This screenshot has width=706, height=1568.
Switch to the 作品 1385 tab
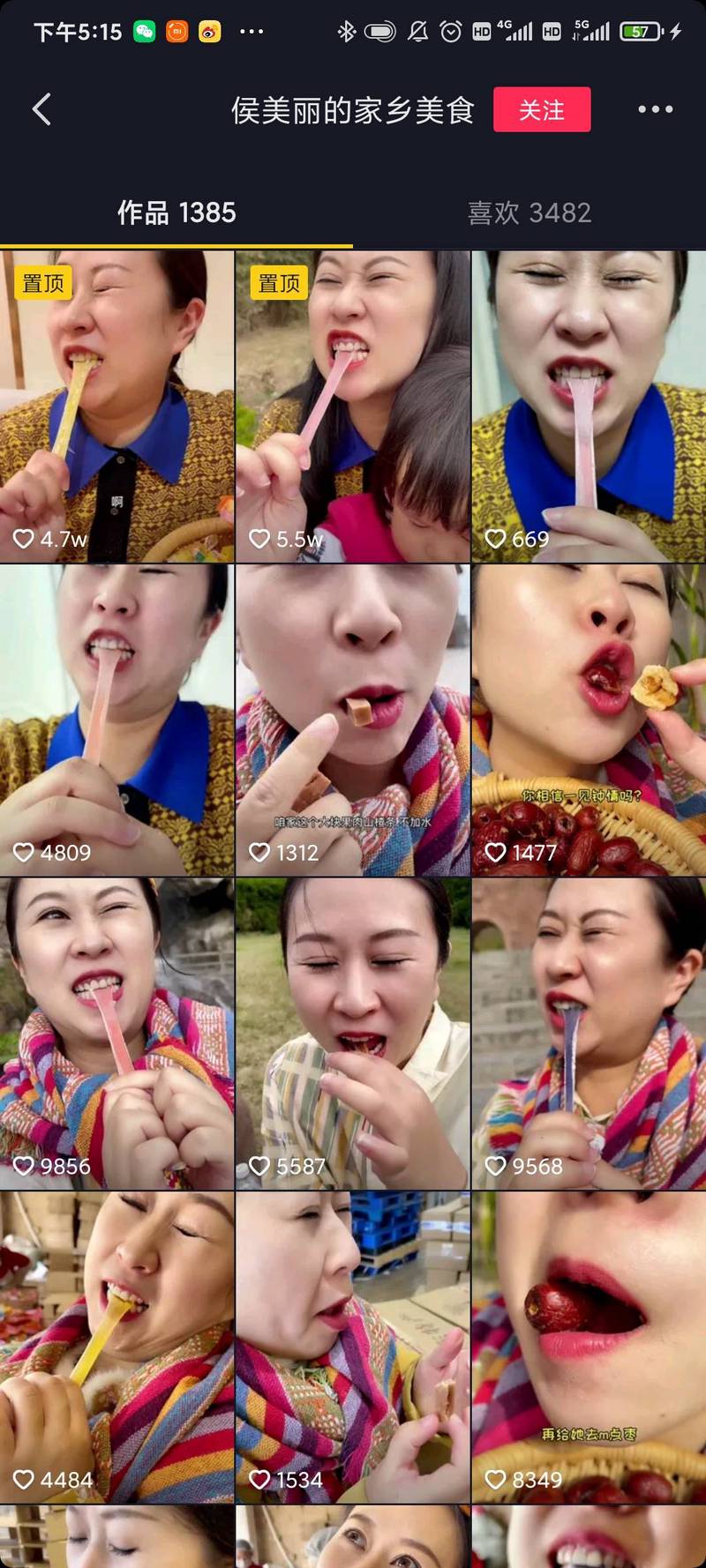[x=176, y=213]
